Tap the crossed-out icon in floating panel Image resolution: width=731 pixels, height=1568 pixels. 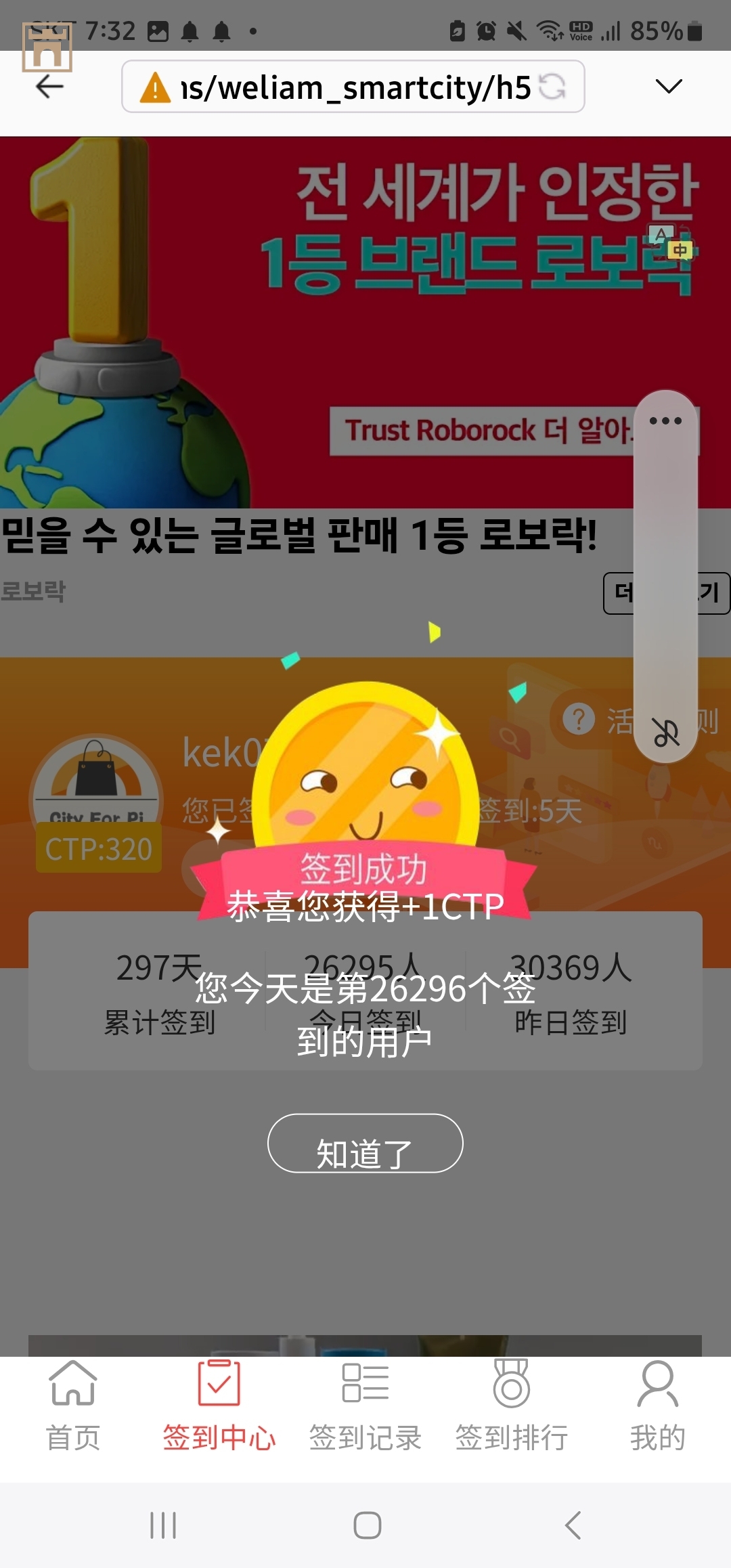click(x=665, y=733)
